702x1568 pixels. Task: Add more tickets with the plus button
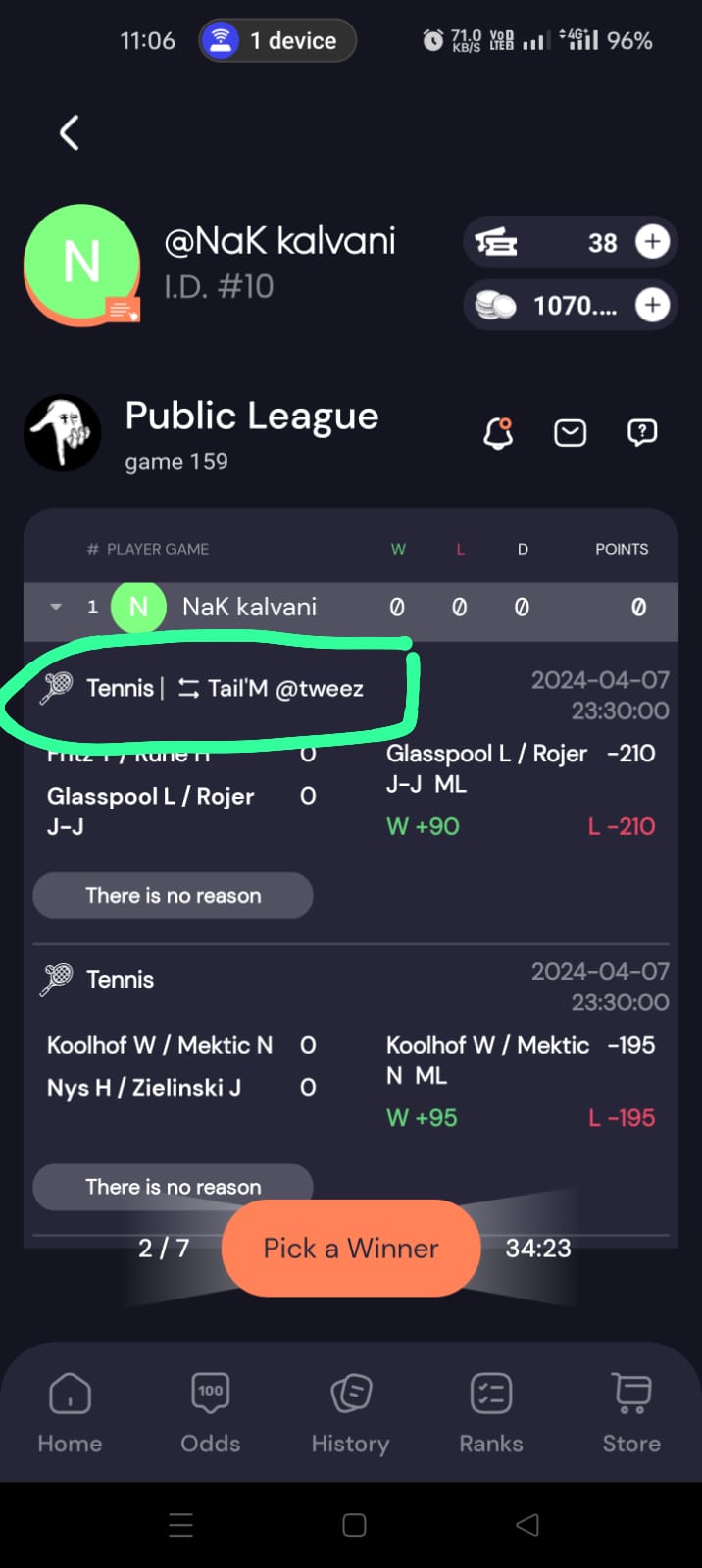click(653, 242)
